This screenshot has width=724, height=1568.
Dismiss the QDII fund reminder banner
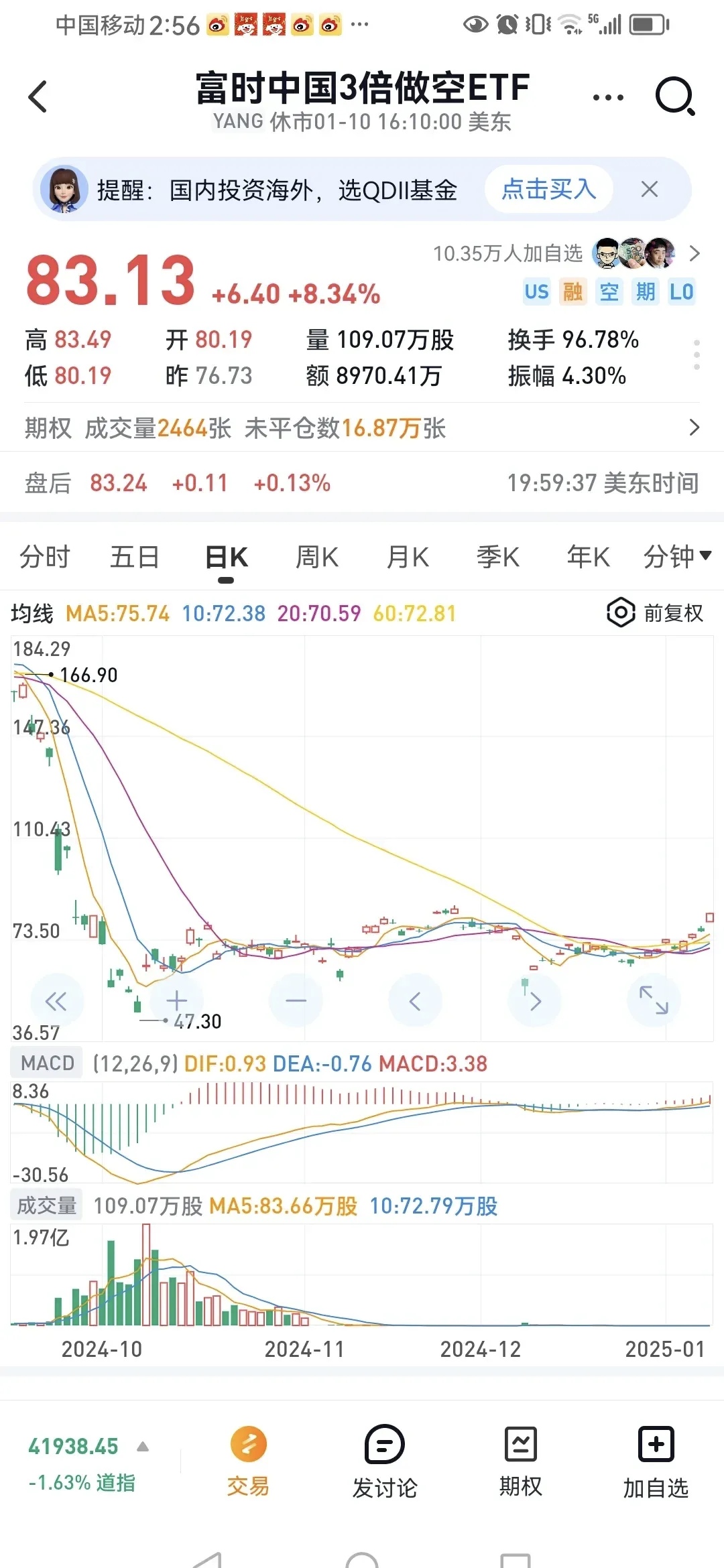point(649,190)
